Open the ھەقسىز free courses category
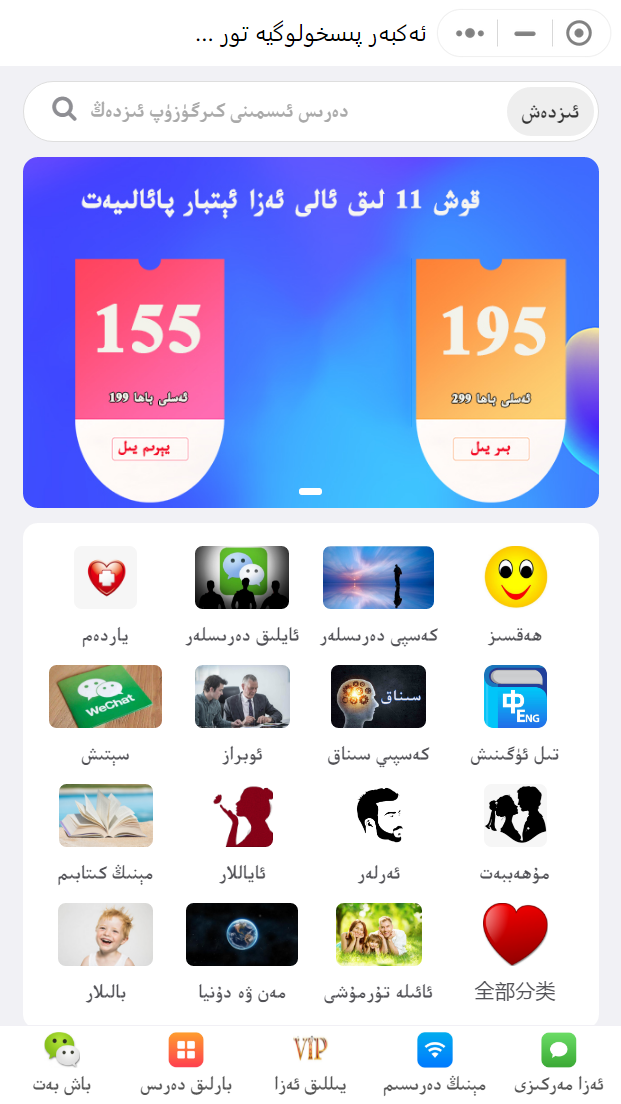The width and height of the screenshot is (621, 1104). [515, 595]
